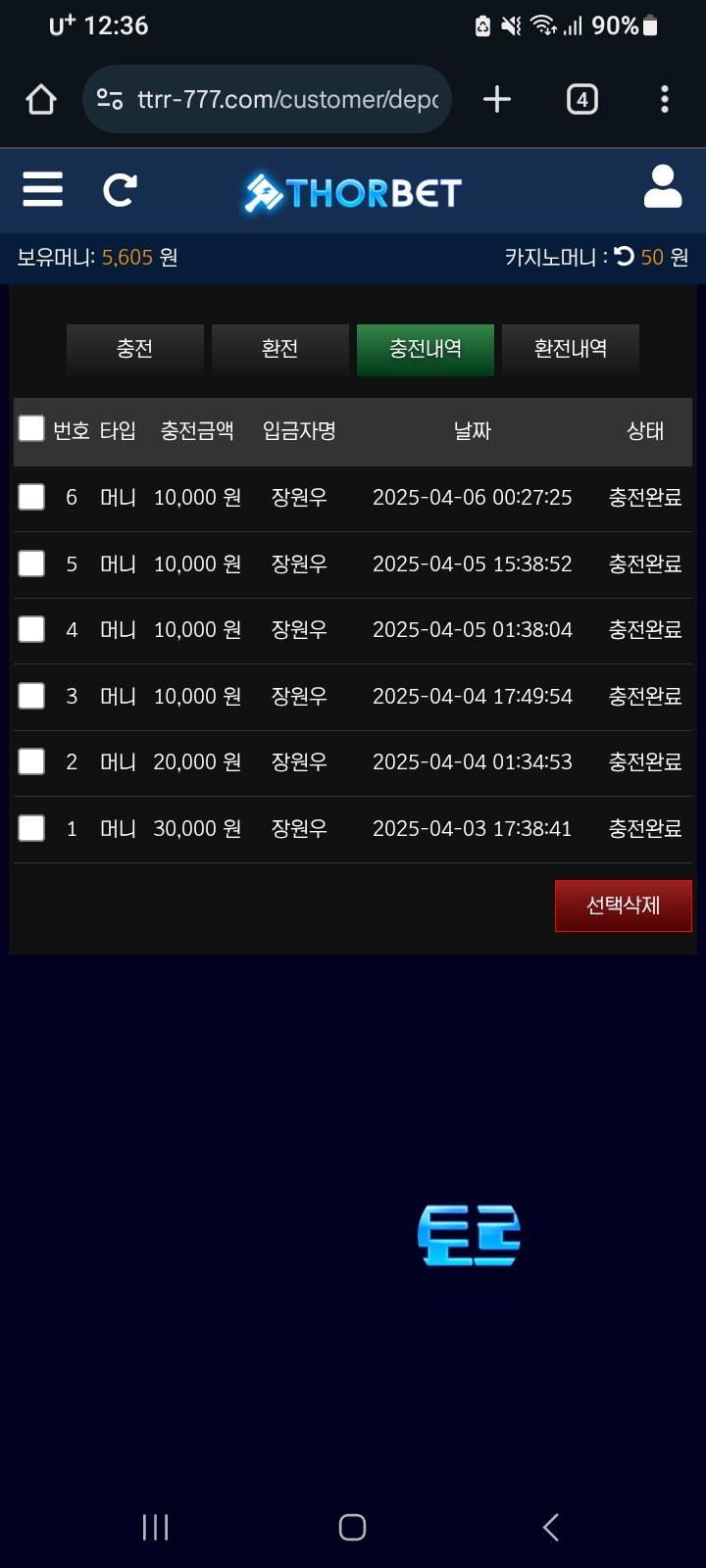This screenshot has width=706, height=1568.
Task: Open a new browser tab
Action: 497,99
